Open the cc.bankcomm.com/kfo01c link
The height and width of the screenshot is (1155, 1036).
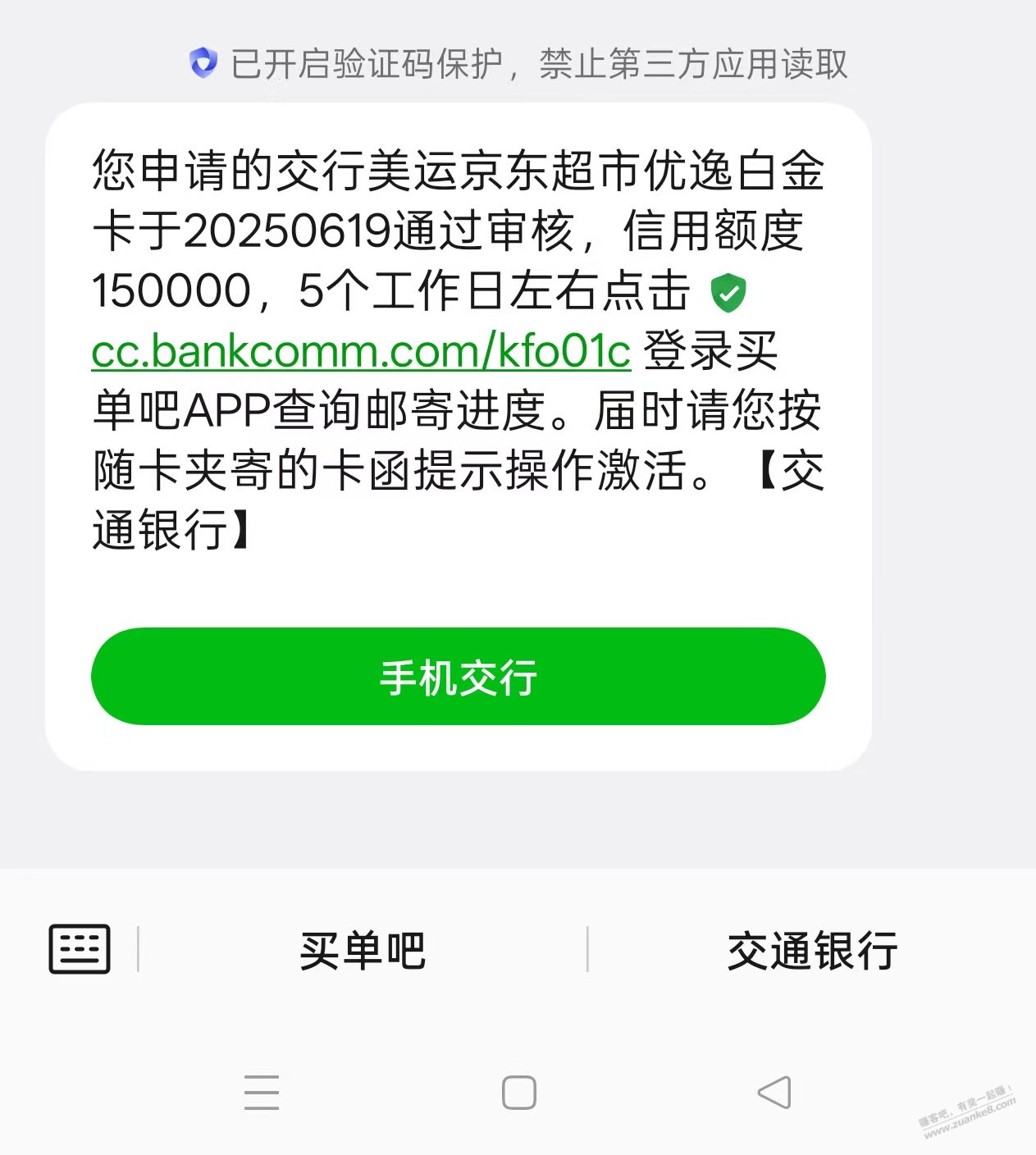click(x=361, y=352)
